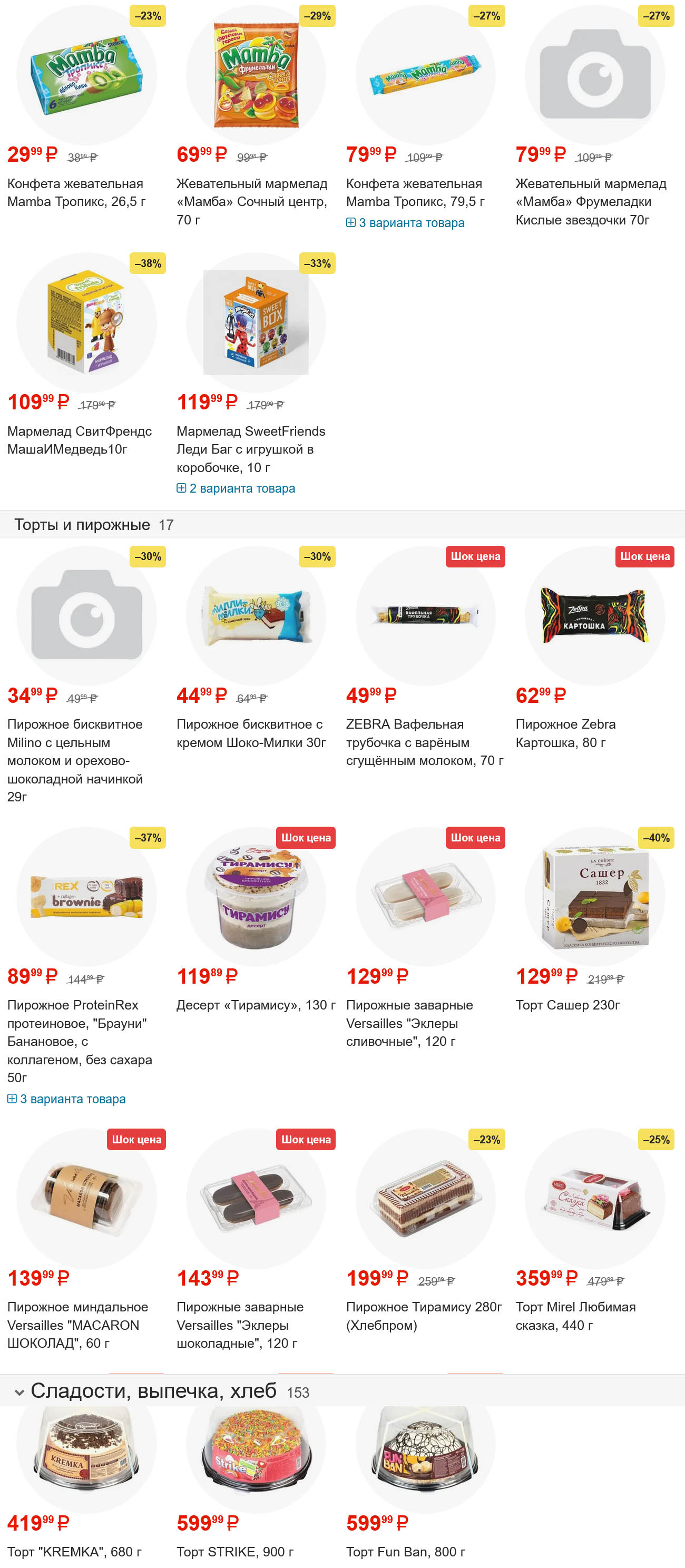Screen dimensions: 685x1568
Task: Open Торт STRIKE 900 г product
Action: pos(235,1552)
